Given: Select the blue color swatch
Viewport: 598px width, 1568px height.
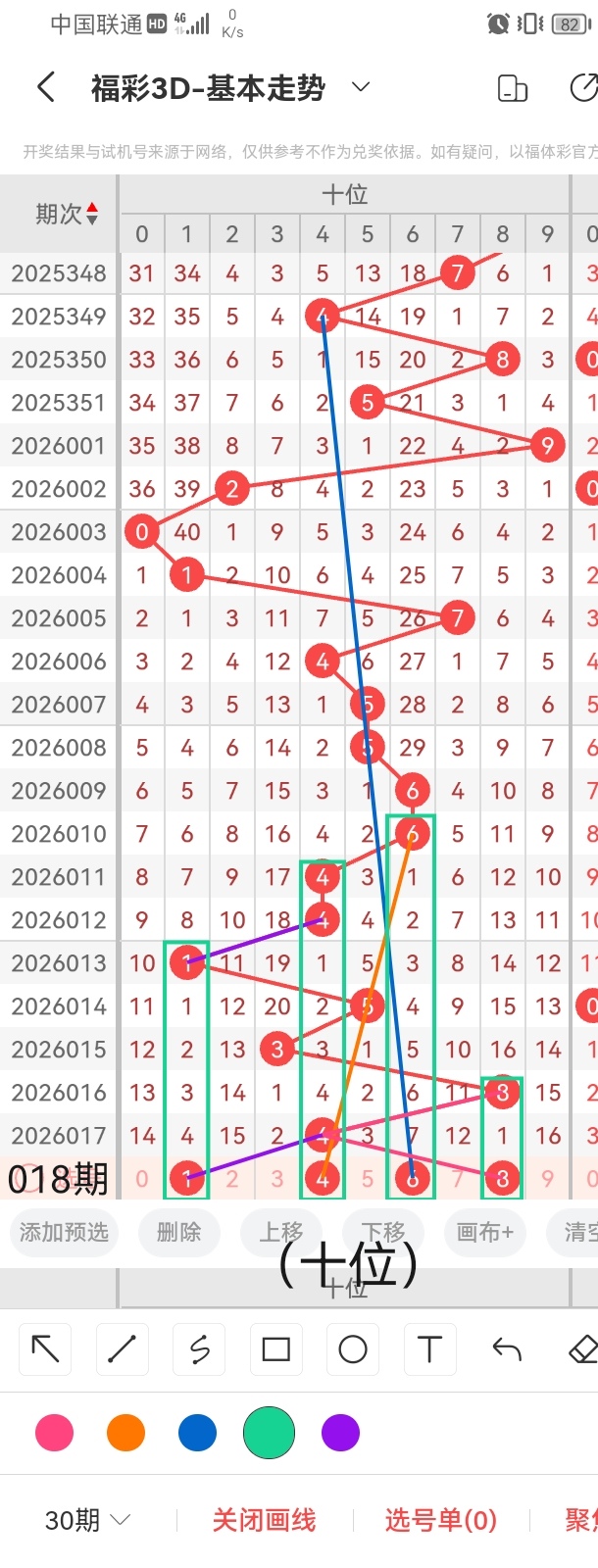Looking at the screenshot, I should pos(197,1433).
